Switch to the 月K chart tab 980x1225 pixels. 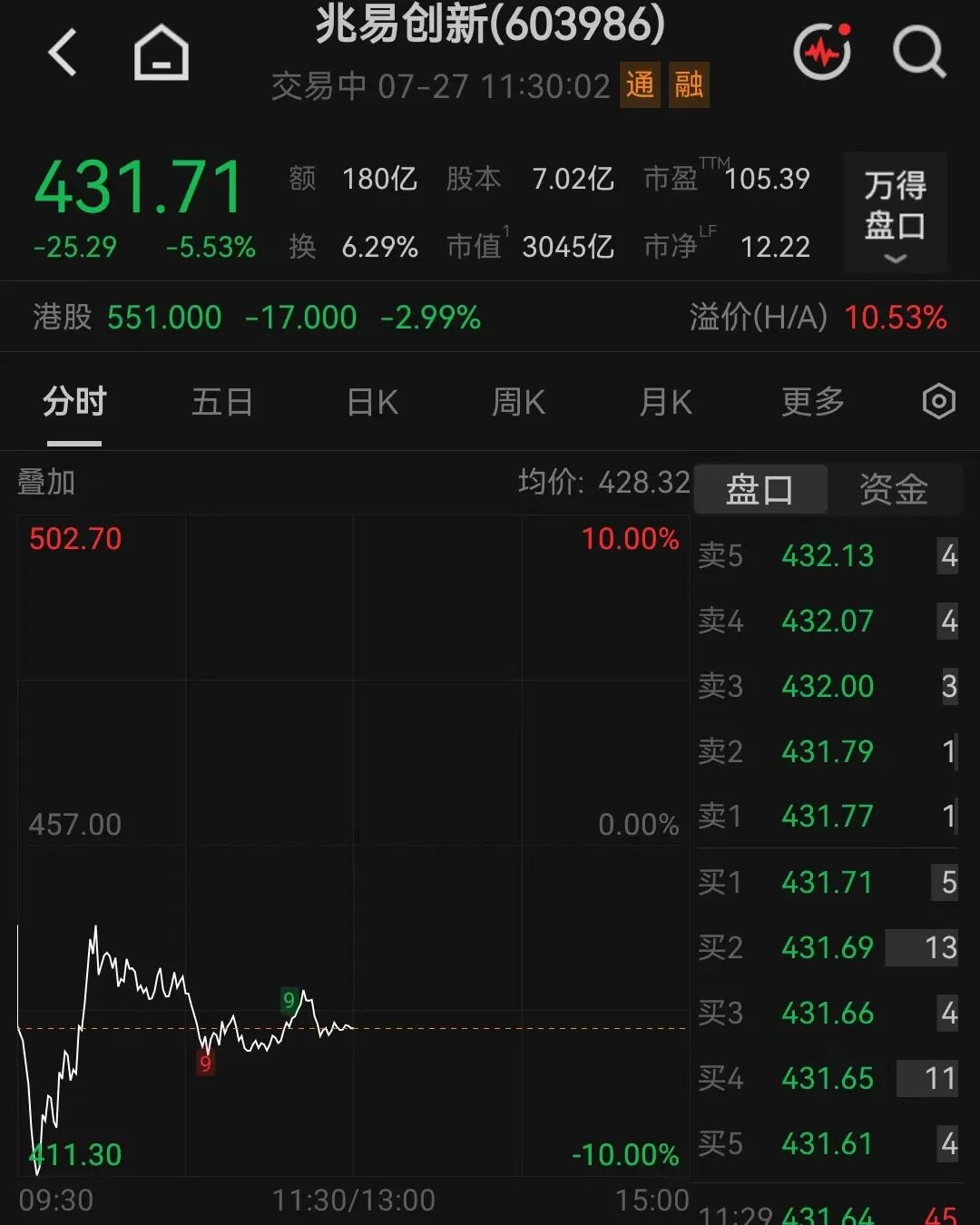(665, 402)
